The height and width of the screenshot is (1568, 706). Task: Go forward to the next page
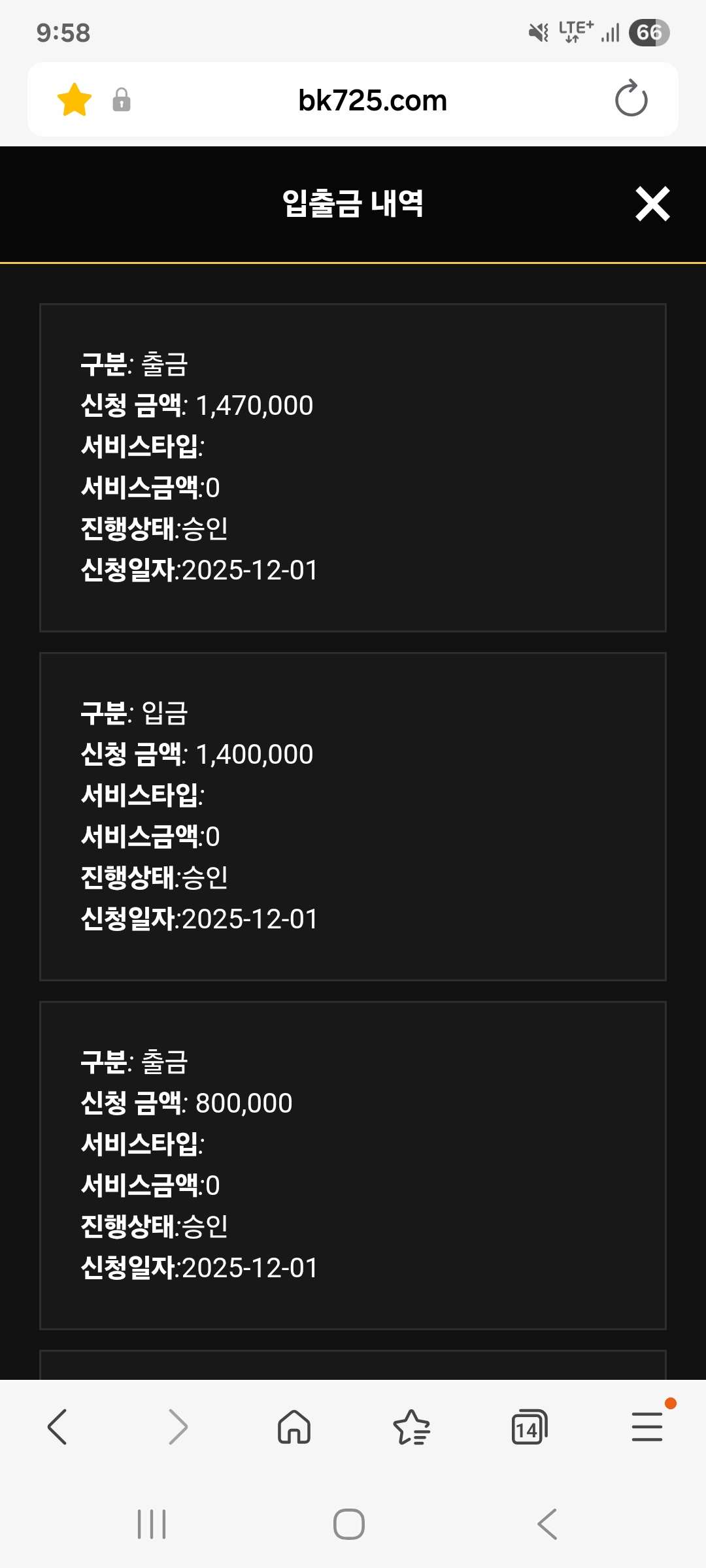coord(177,1427)
